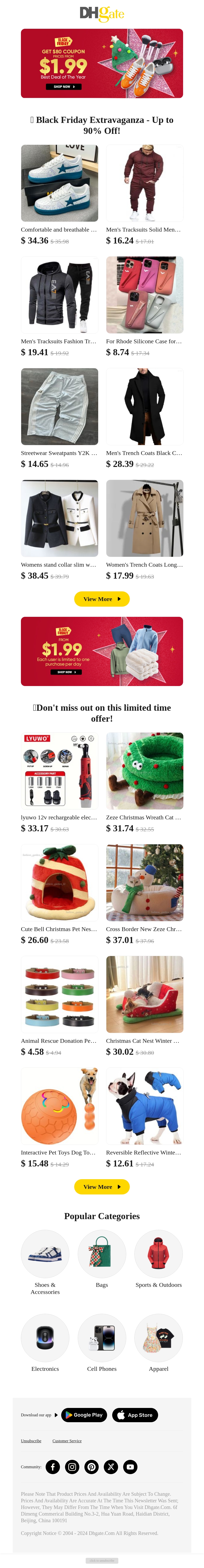Download the app from Google Play
This screenshot has width=204, height=1568.
click(x=84, y=1415)
